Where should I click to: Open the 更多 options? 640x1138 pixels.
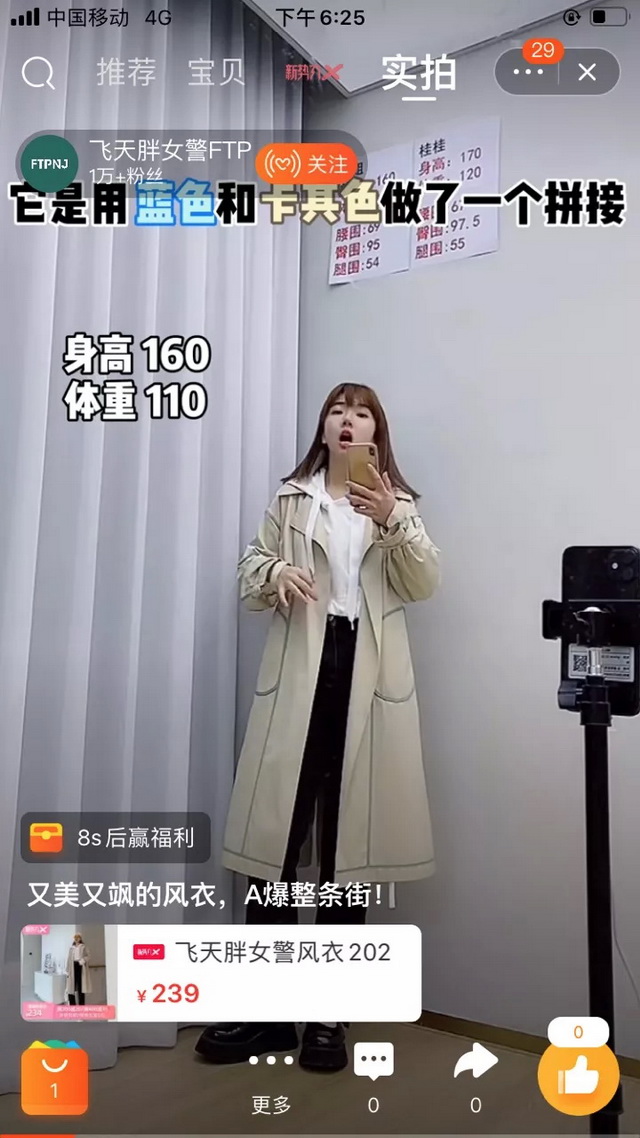(271, 1078)
